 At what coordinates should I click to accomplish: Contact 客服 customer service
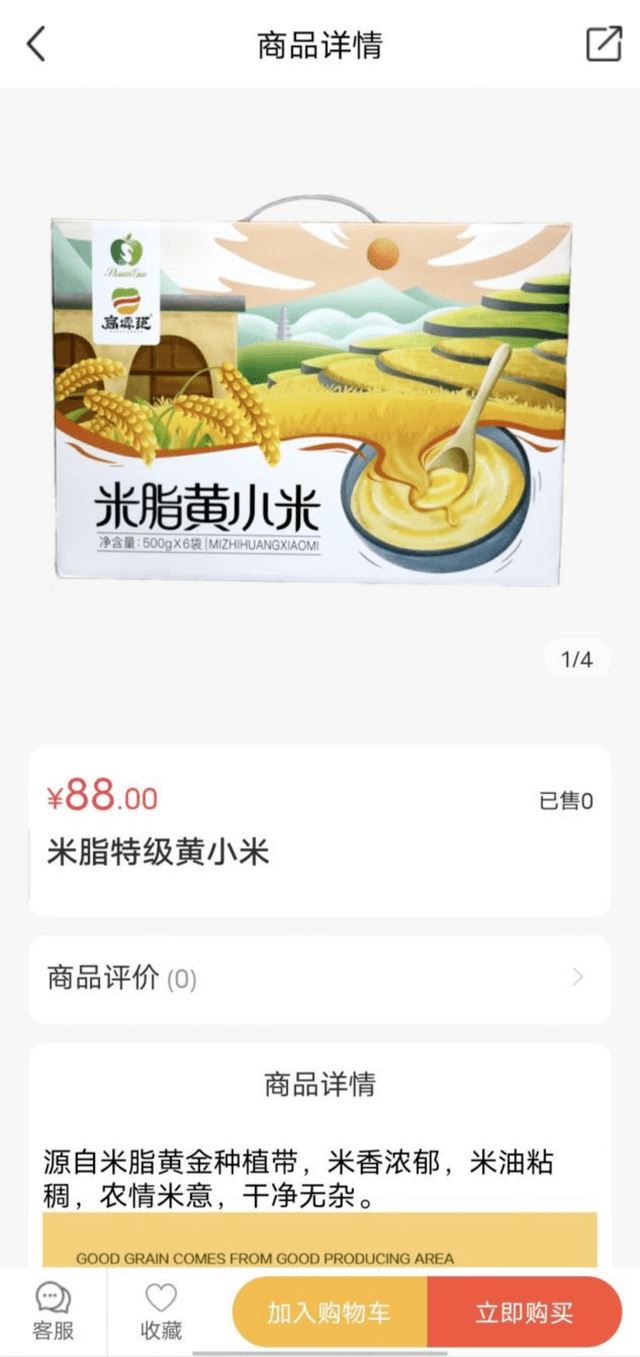53,1311
